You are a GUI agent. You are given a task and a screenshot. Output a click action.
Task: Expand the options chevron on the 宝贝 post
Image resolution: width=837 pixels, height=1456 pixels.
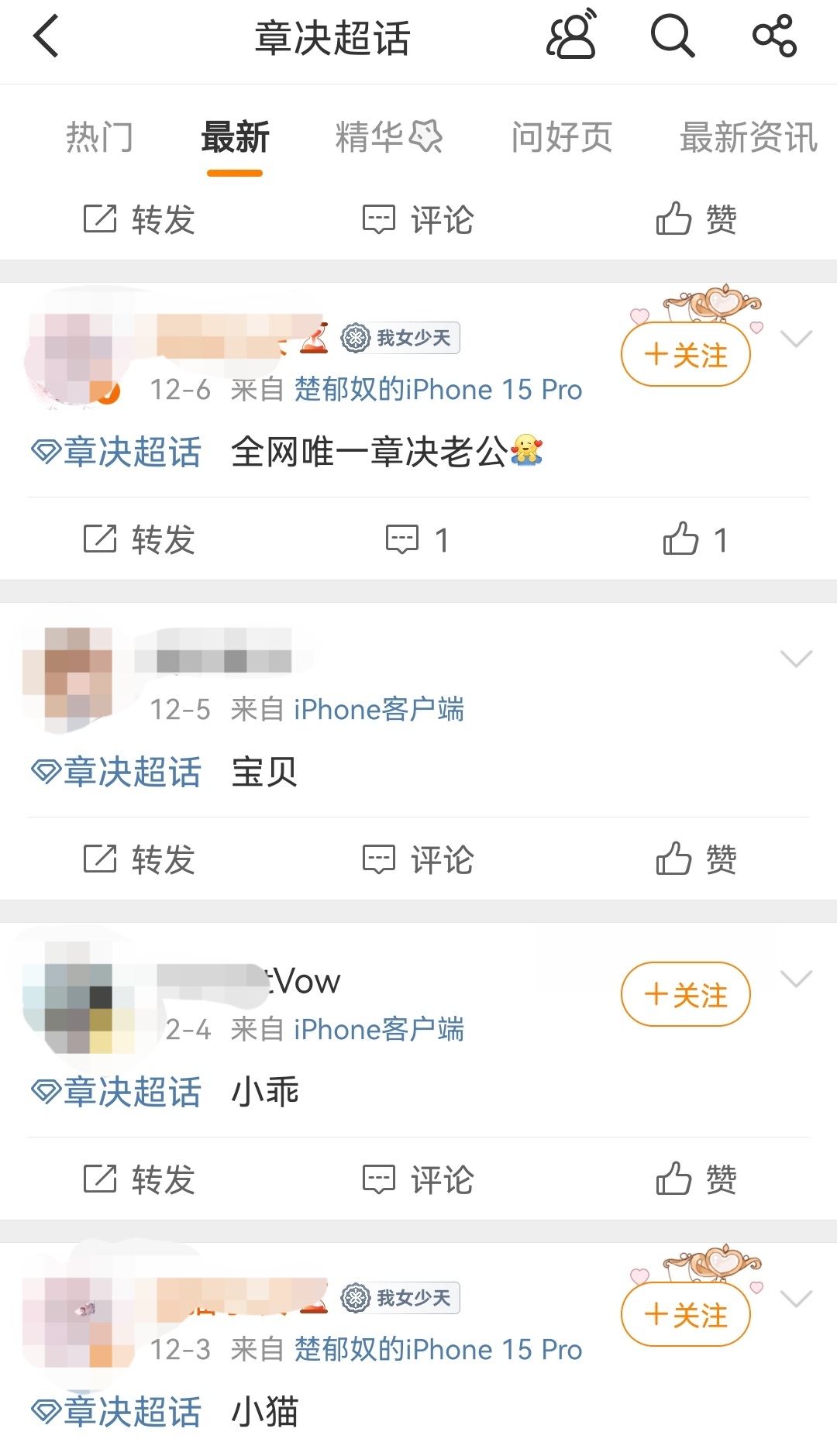796,659
